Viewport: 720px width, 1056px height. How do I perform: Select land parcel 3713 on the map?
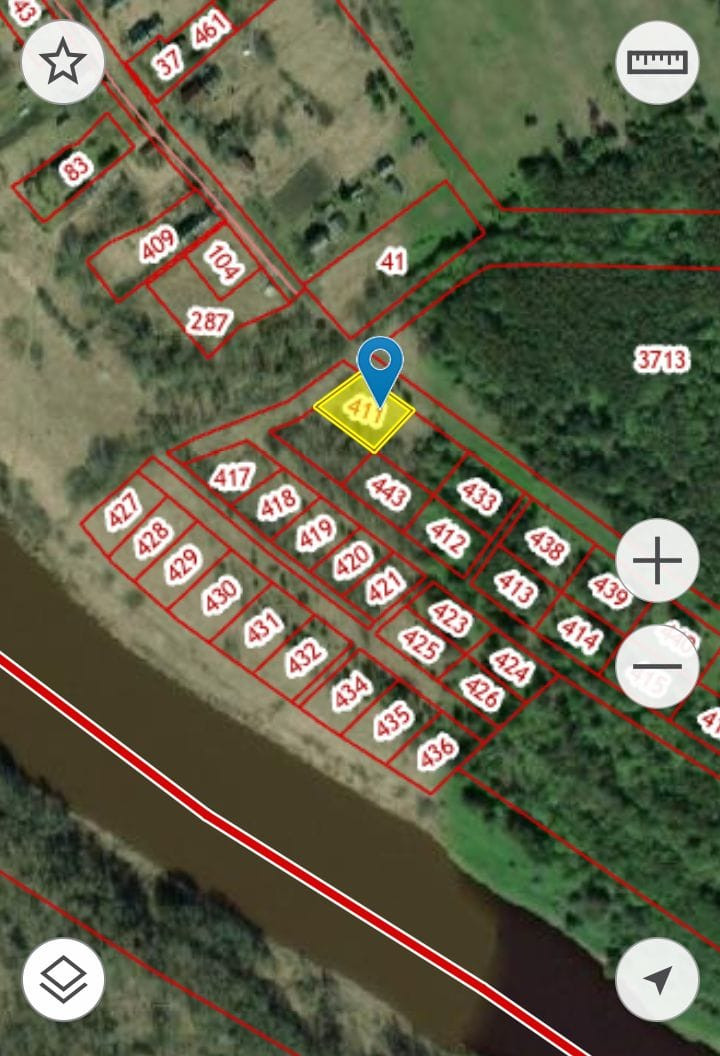click(662, 359)
